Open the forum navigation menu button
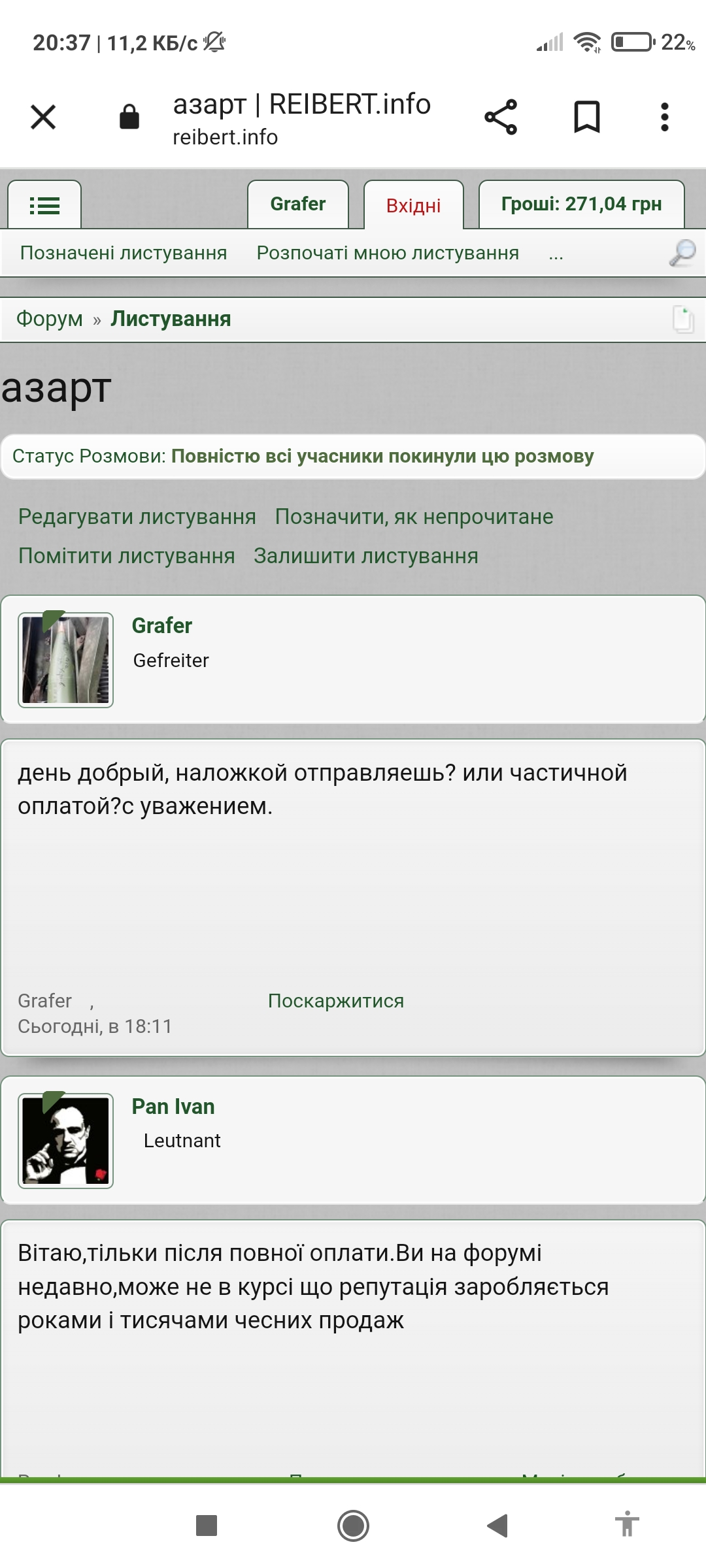The image size is (706, 1568). 44,205
